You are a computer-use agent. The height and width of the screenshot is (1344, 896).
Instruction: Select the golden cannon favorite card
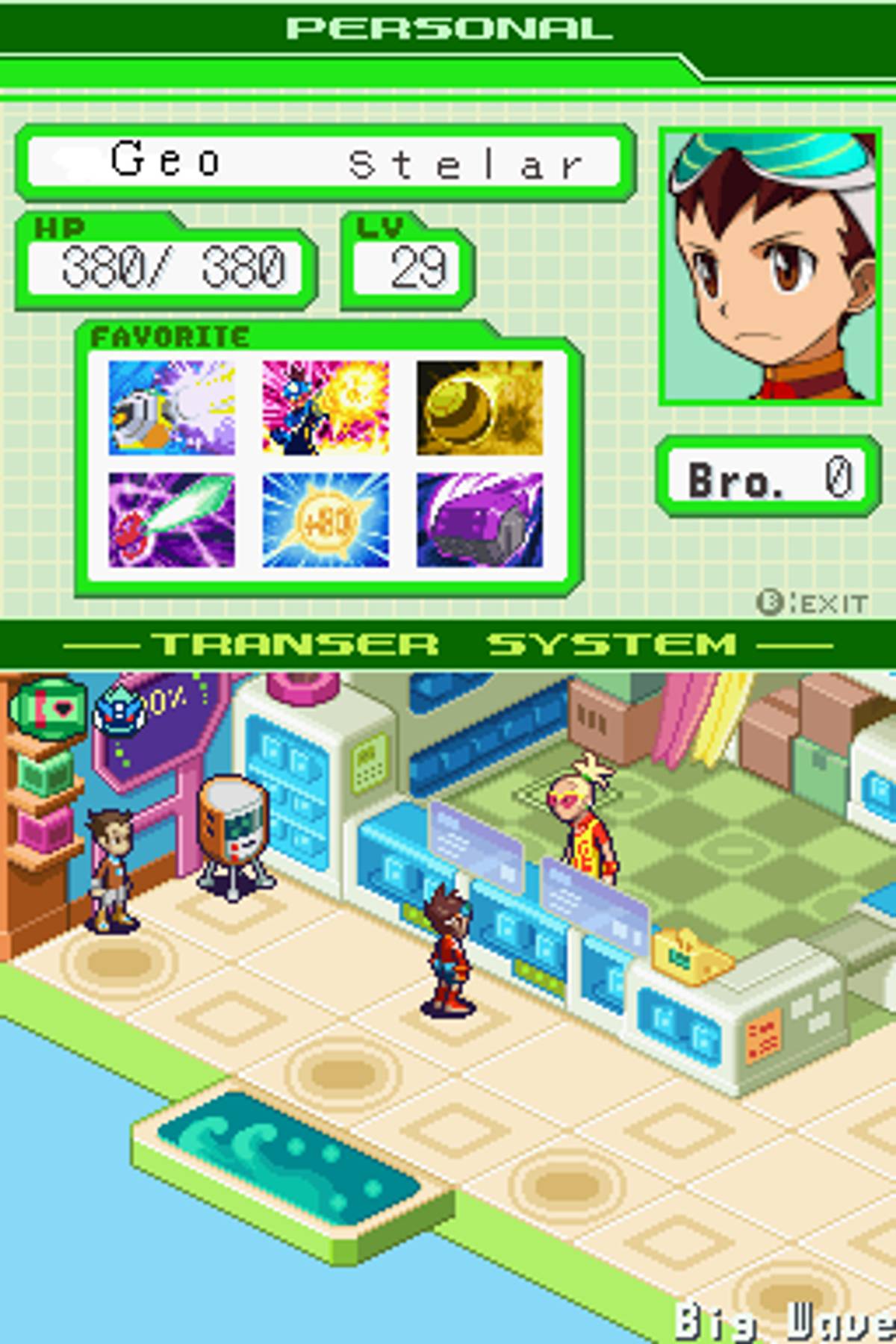pos(479,408)
